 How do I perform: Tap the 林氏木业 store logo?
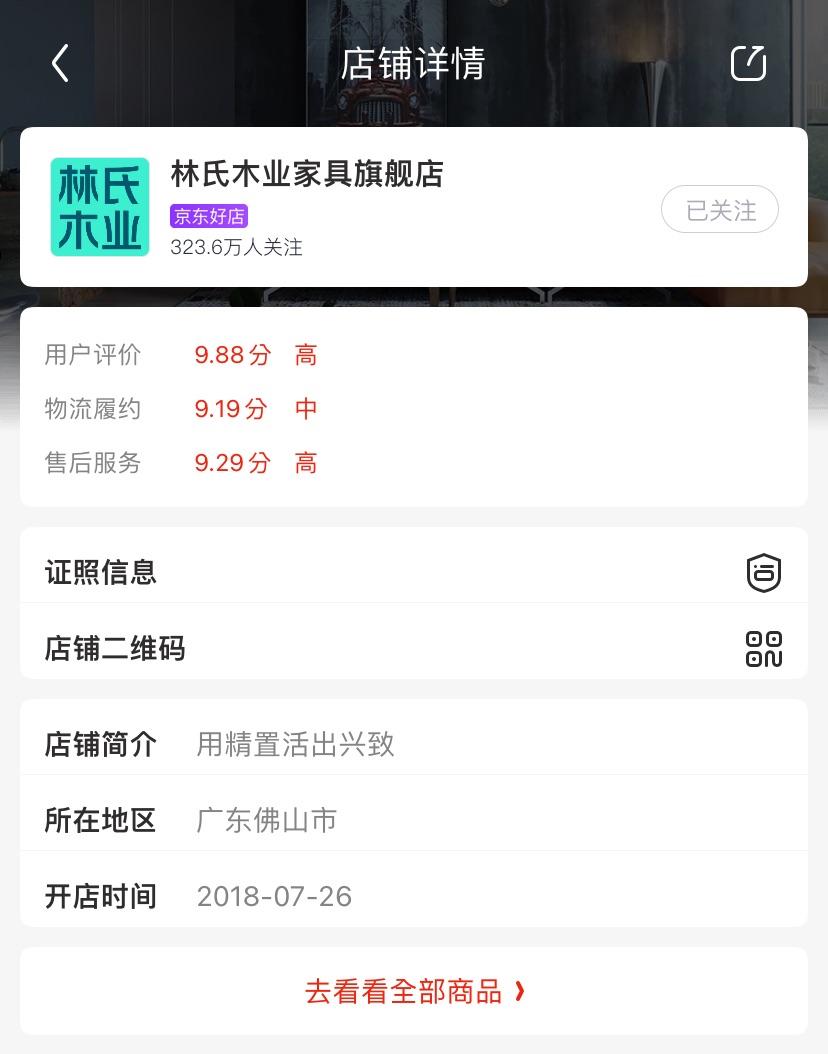click(99, 207)
